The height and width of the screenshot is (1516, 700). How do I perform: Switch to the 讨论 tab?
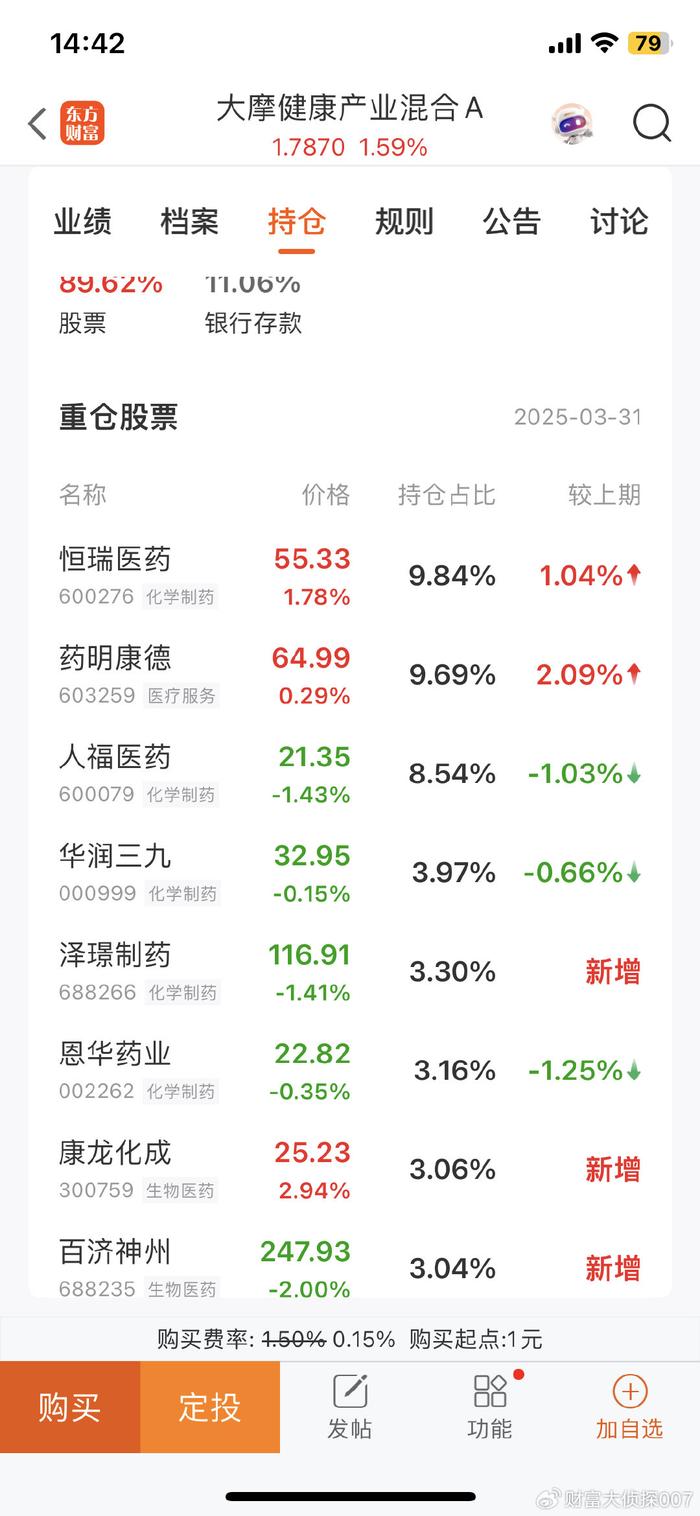click(x=619, y=221)
